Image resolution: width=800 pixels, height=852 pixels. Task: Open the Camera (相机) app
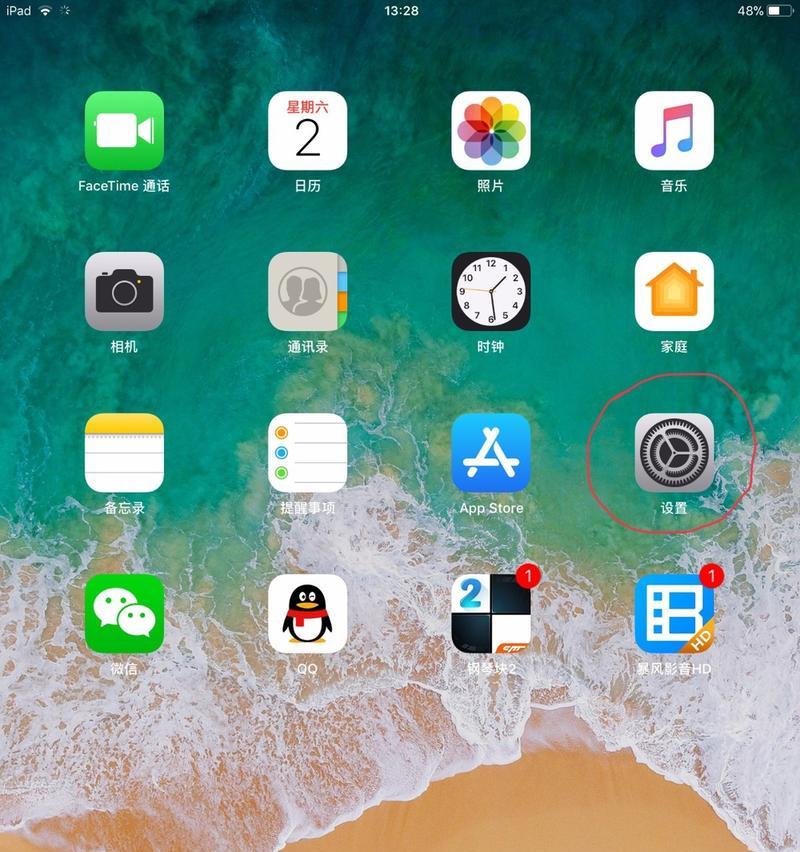[124, 292]
